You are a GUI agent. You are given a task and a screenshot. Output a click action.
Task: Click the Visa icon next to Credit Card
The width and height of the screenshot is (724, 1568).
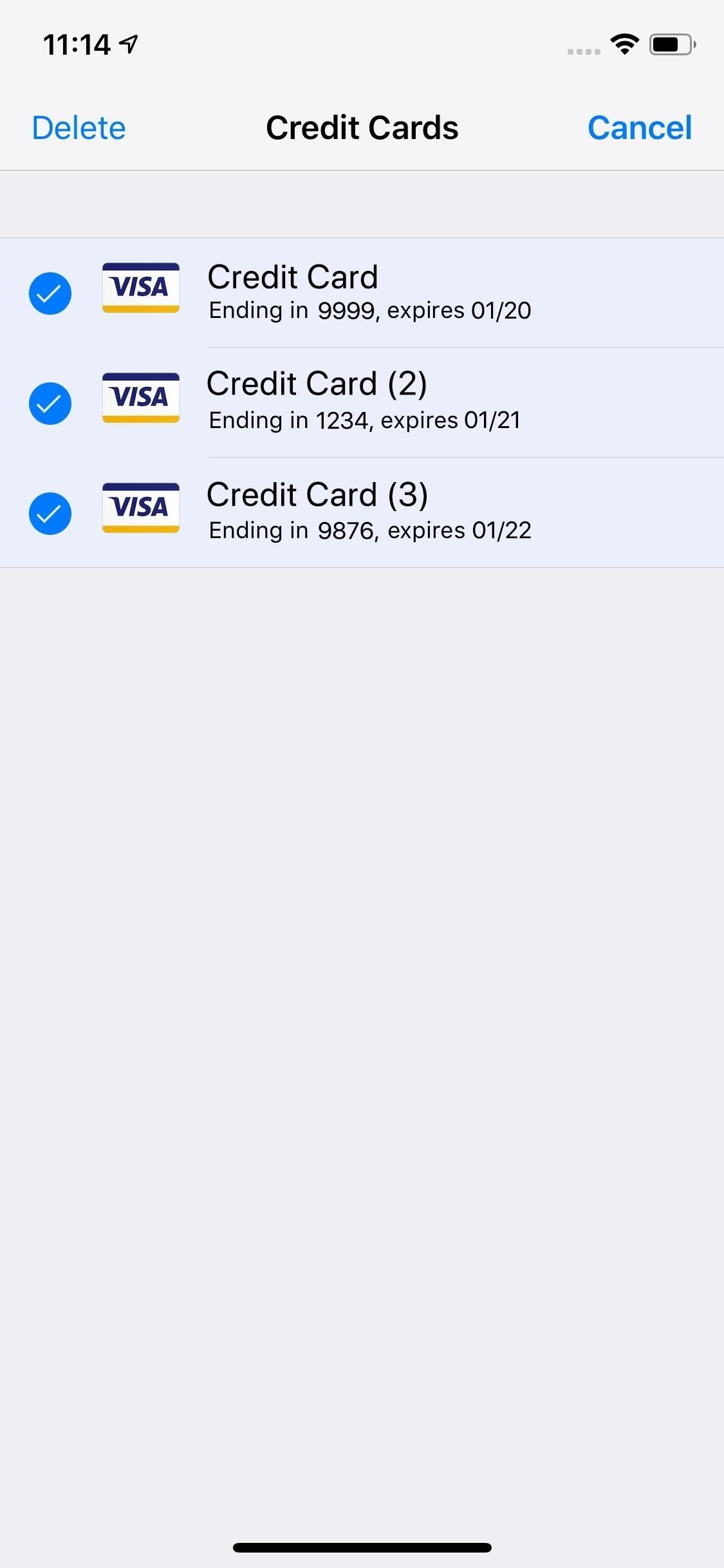click(140, 289)
